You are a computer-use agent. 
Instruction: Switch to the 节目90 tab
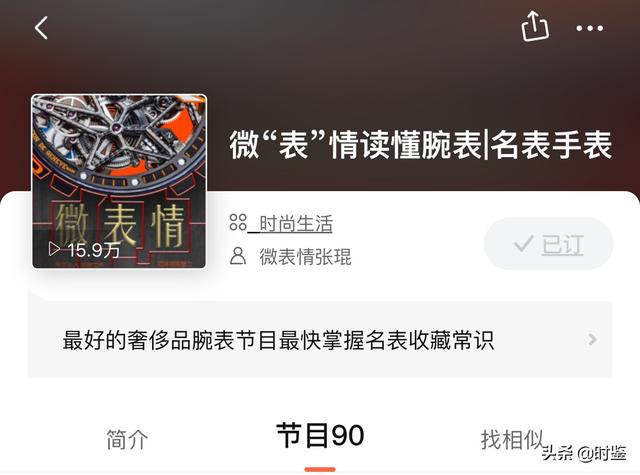tap(320, 436)
